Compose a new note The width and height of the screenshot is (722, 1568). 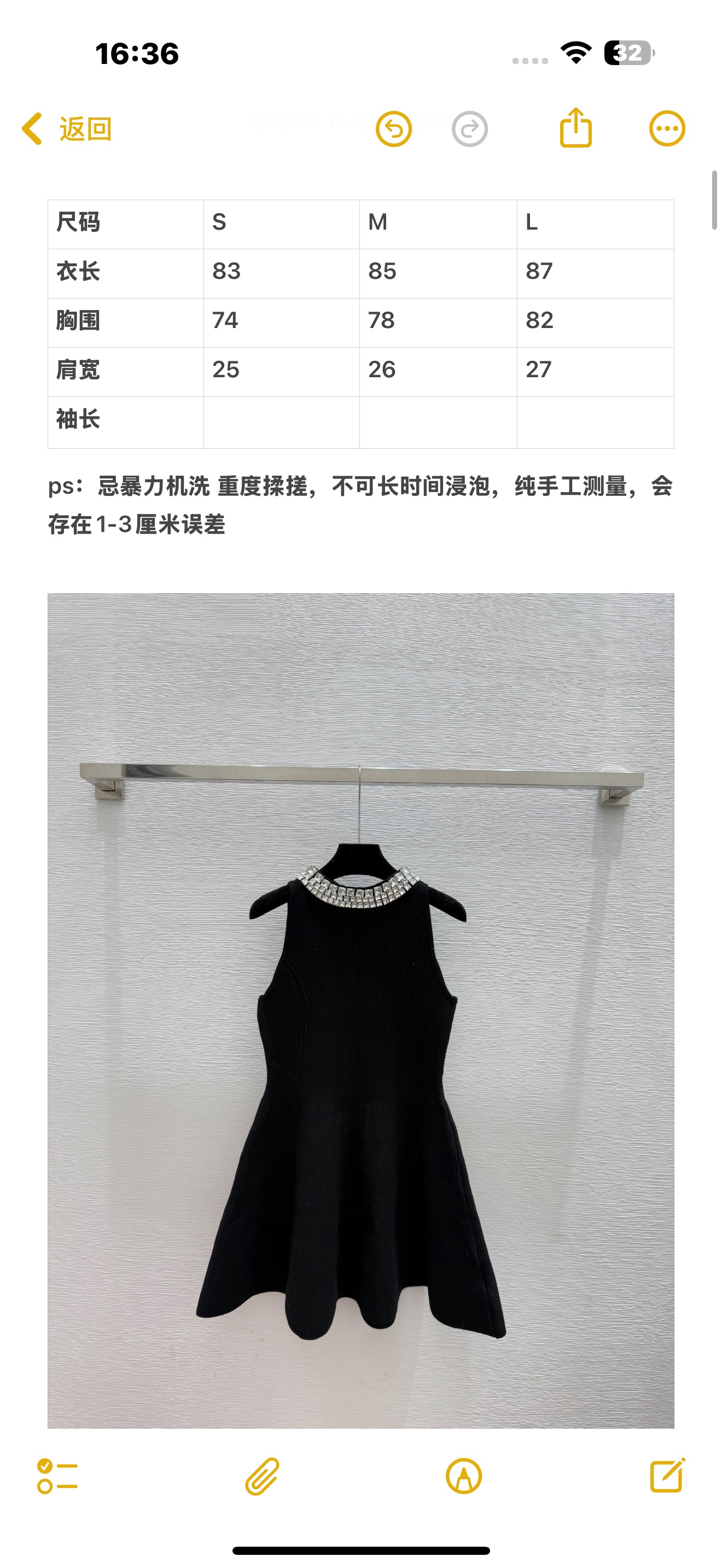point(667,1476)
